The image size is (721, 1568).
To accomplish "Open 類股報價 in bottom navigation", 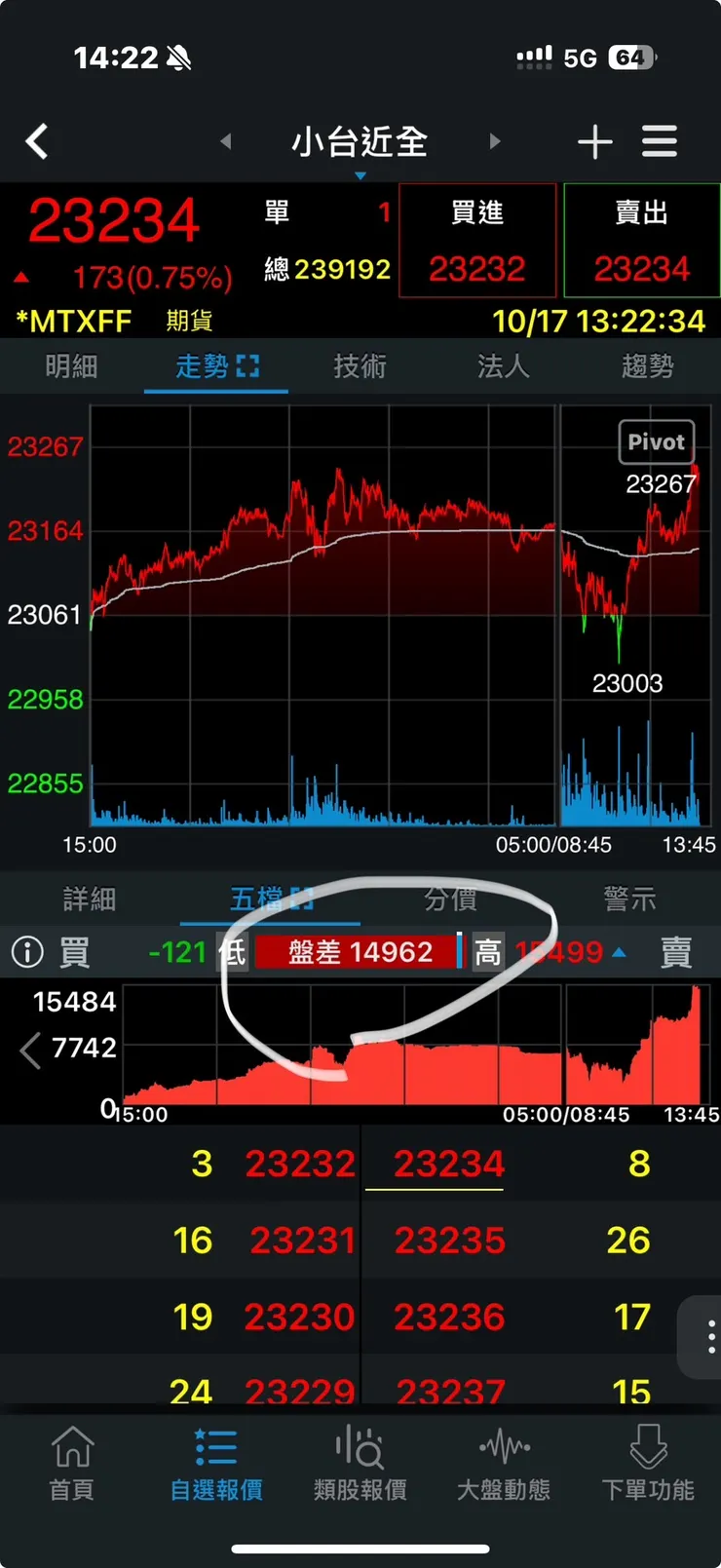I will [x=360, y=1463].
